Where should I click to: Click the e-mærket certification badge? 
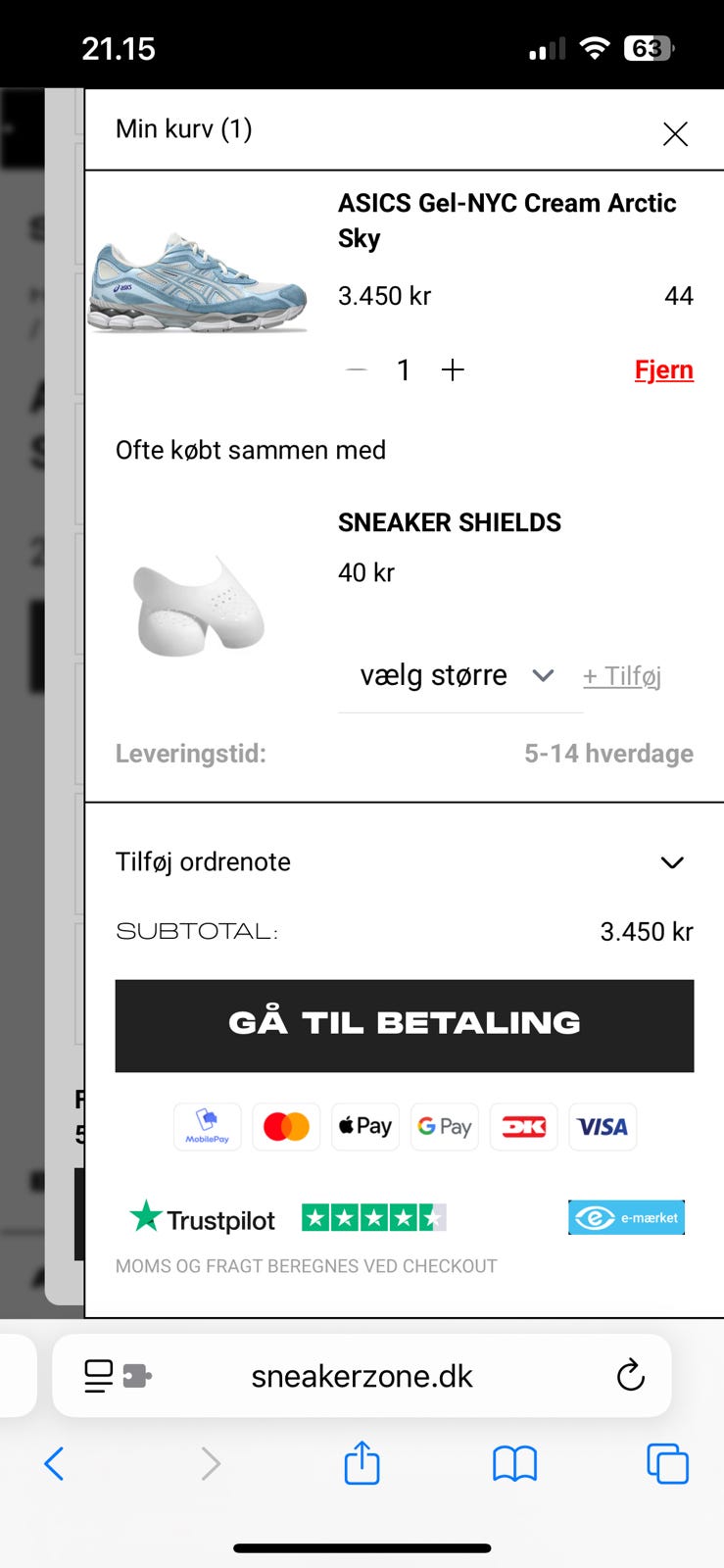tap(626, 1217)
